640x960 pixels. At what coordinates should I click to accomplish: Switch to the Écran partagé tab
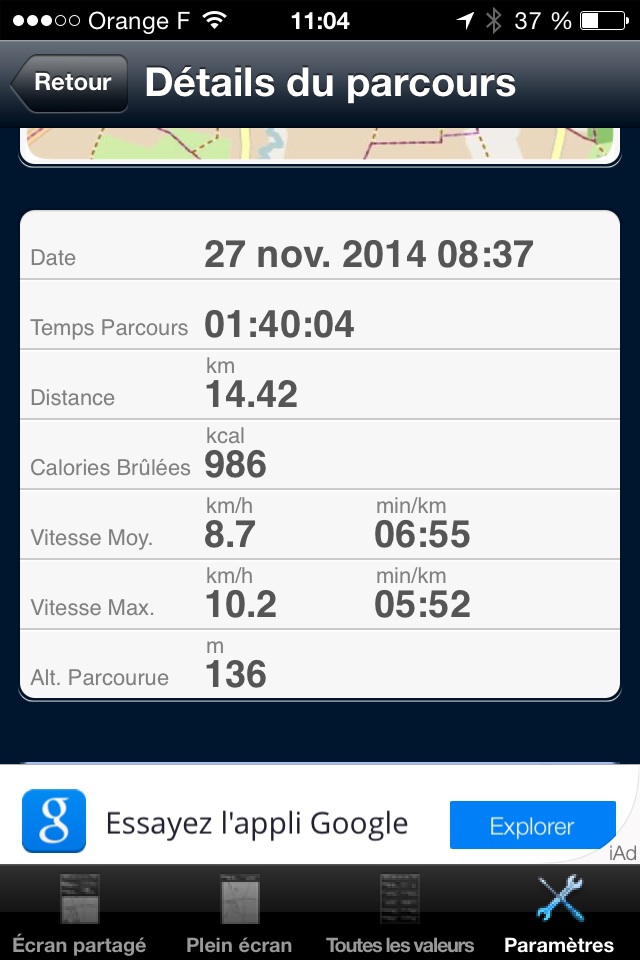click(x=80, y=913)
